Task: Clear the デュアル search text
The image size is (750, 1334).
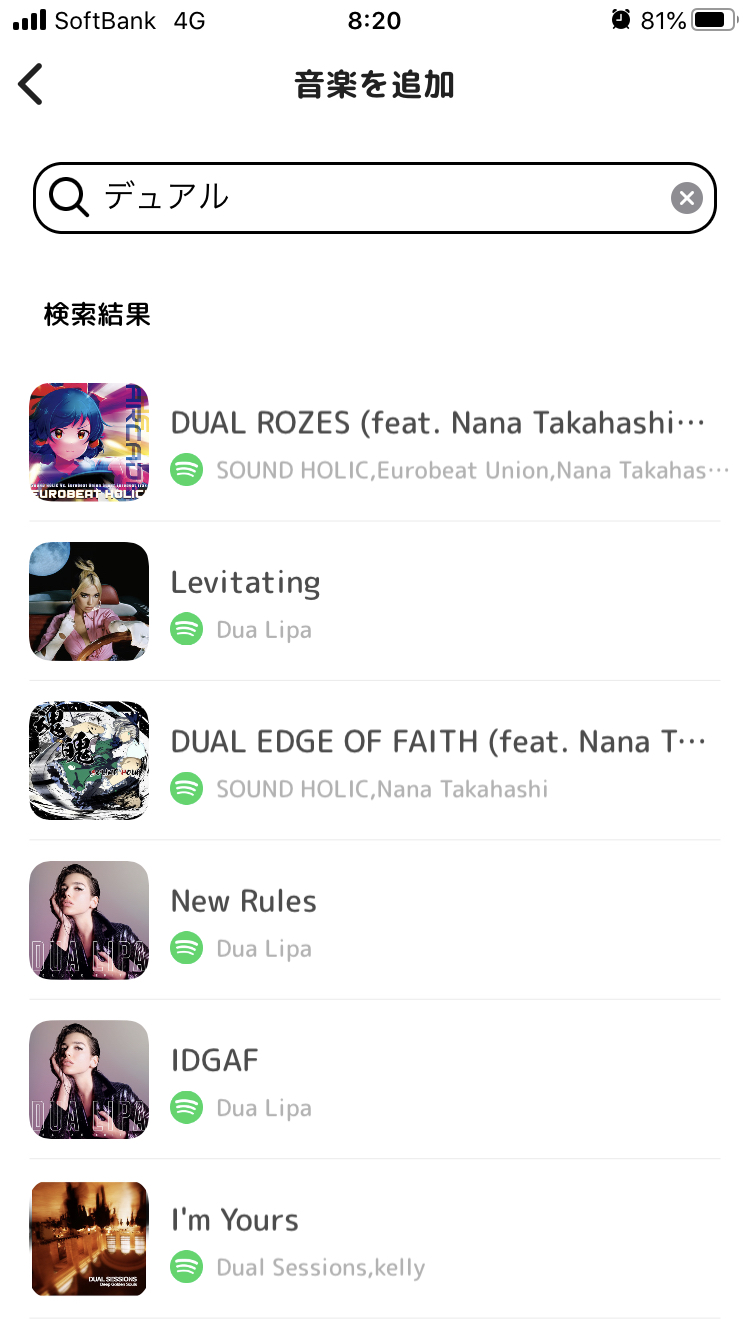Action: click(x=686, y=198)
